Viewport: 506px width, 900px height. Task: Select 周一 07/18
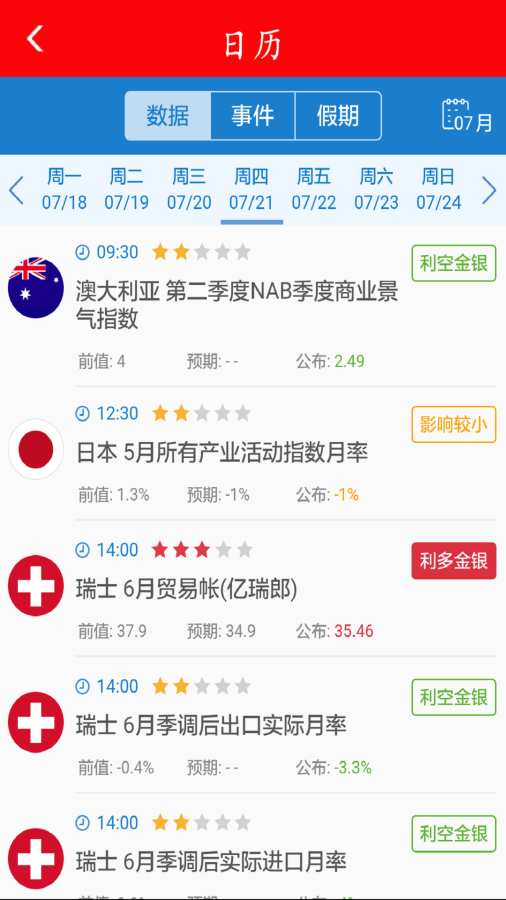click(64, 189)
